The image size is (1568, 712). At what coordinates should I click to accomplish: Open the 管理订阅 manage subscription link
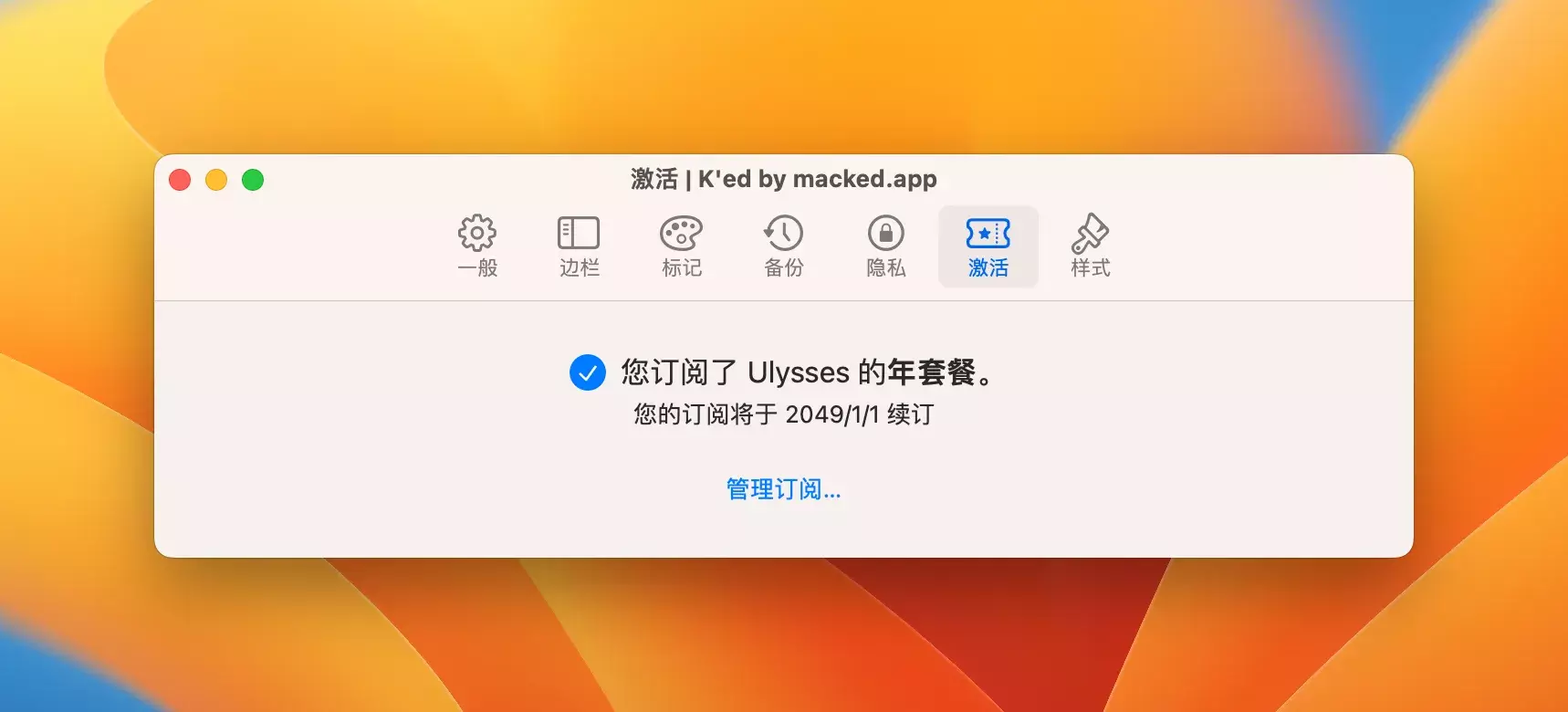pyautogui.click(x=783, y=489)
